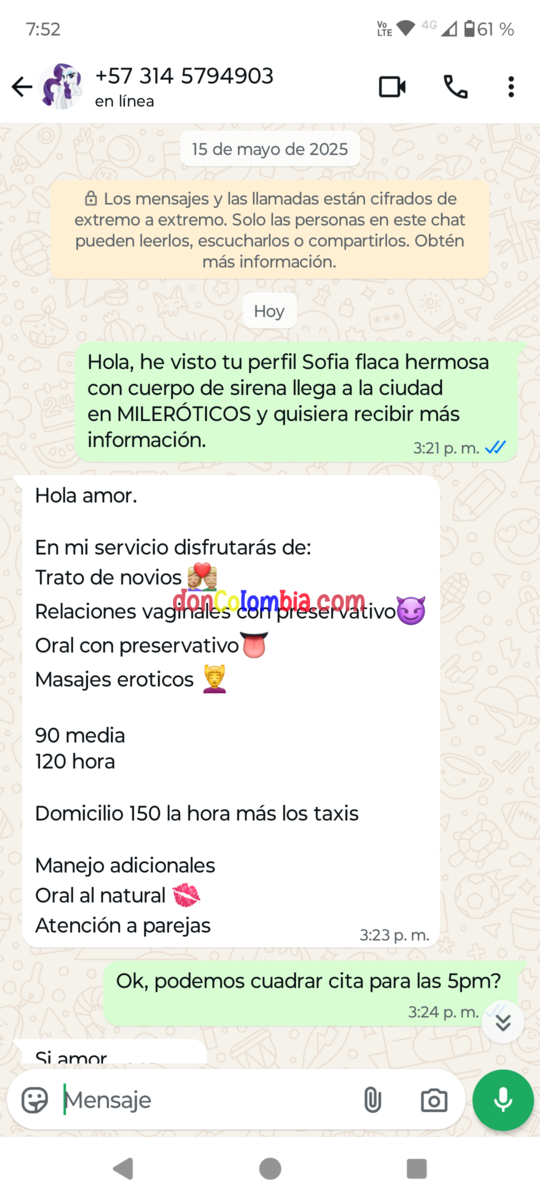Start a video call
Screen dimensions: 540x1200
(393, 87)
